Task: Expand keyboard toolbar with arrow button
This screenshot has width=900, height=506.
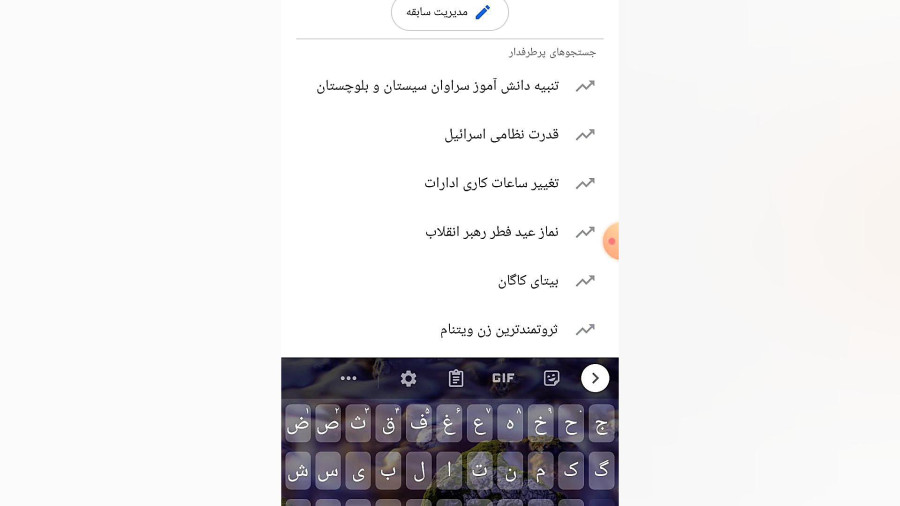Action: pyautogui.click(x=595, y=378)
